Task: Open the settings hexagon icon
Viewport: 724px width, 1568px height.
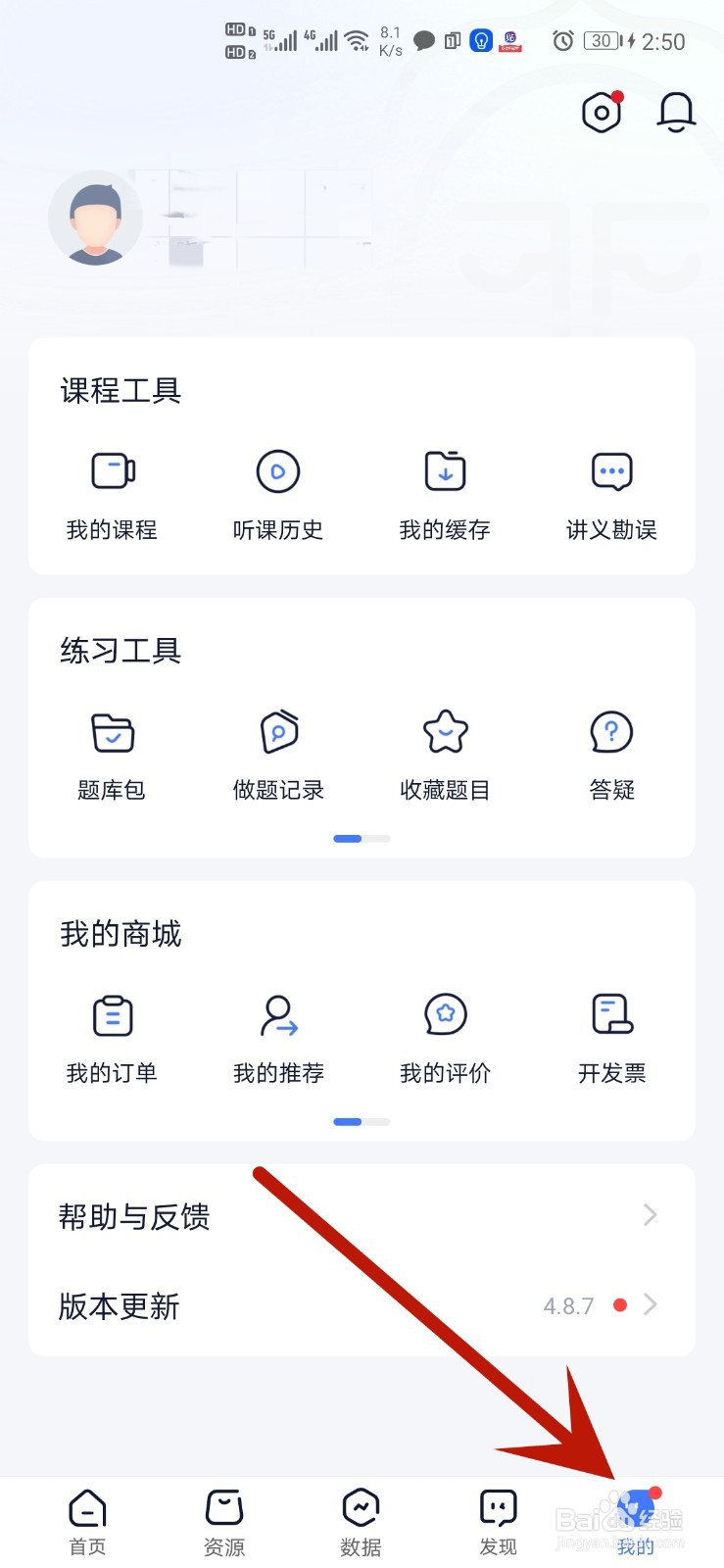Action: click(602, 114)
